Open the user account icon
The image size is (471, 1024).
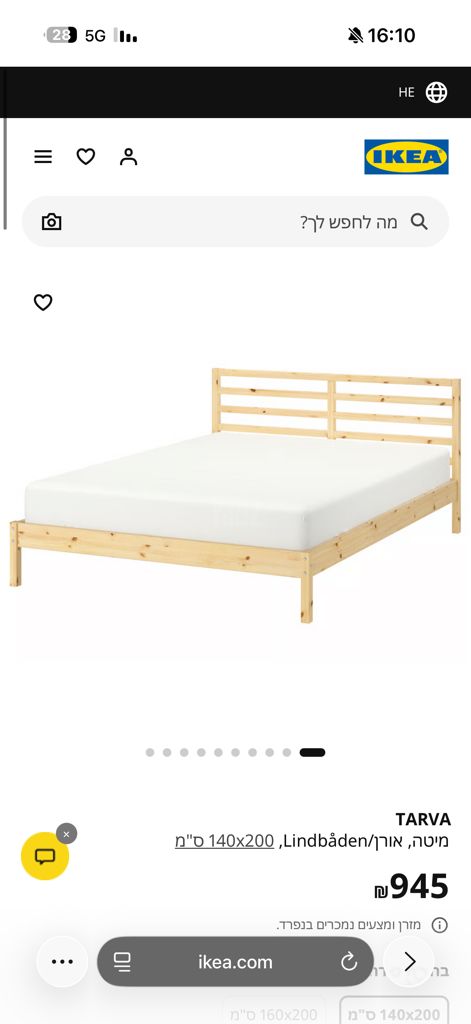[129, 157]
